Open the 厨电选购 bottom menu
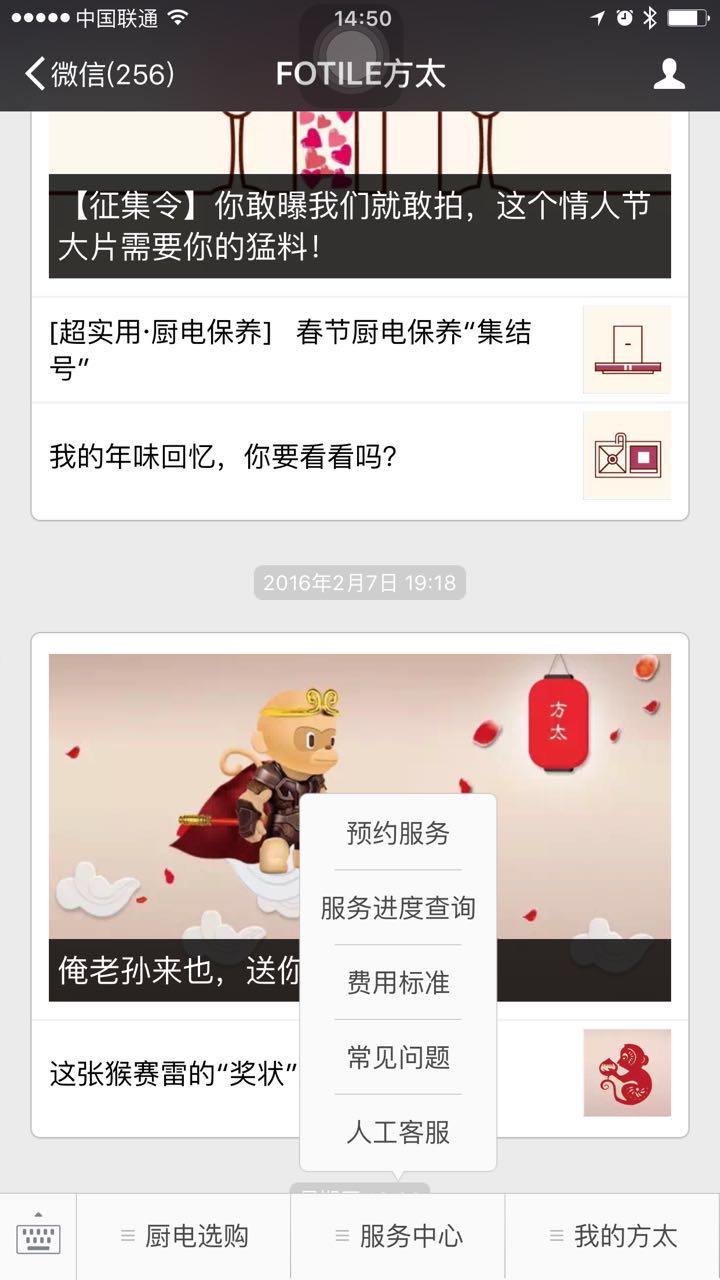 coord(184,1237)
